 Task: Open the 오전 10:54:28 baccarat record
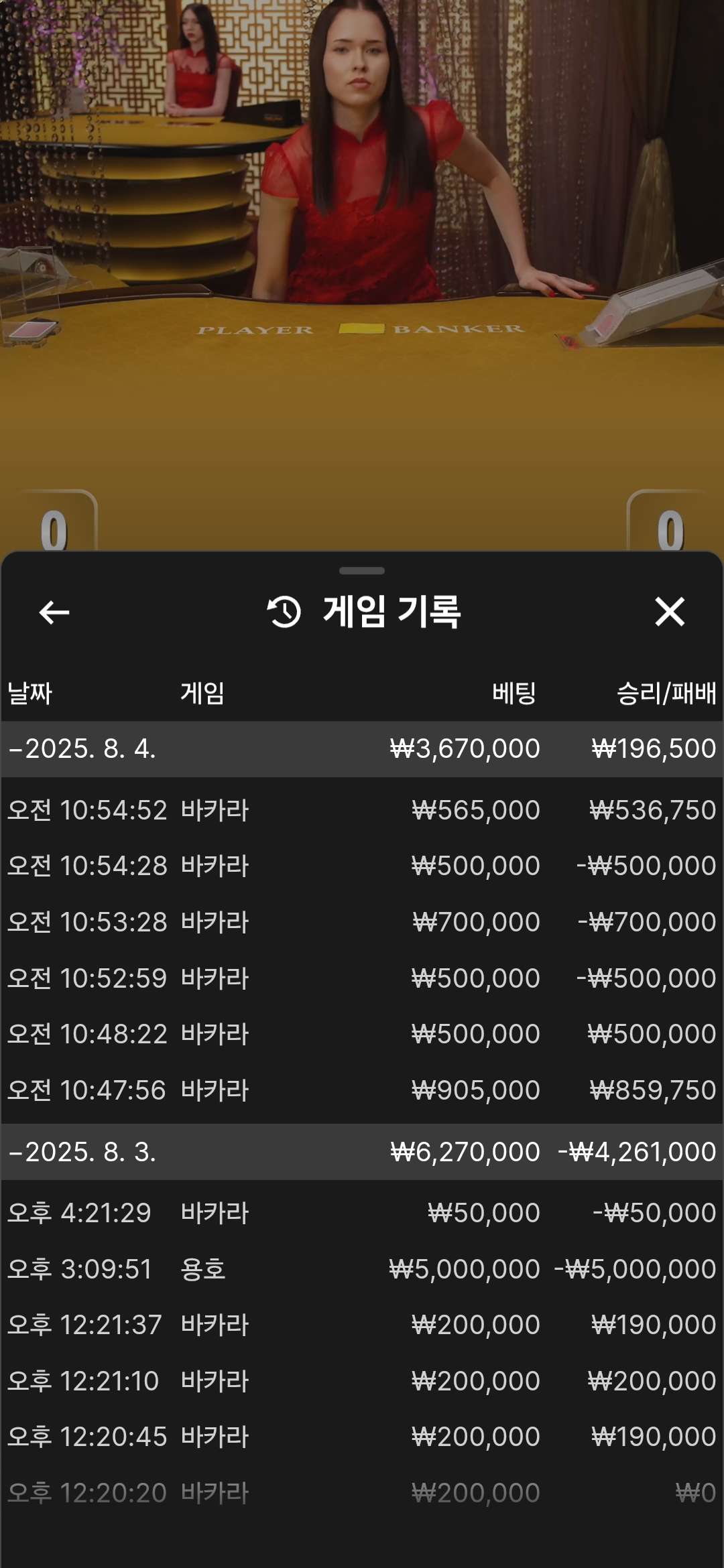(x=362, y=866)
